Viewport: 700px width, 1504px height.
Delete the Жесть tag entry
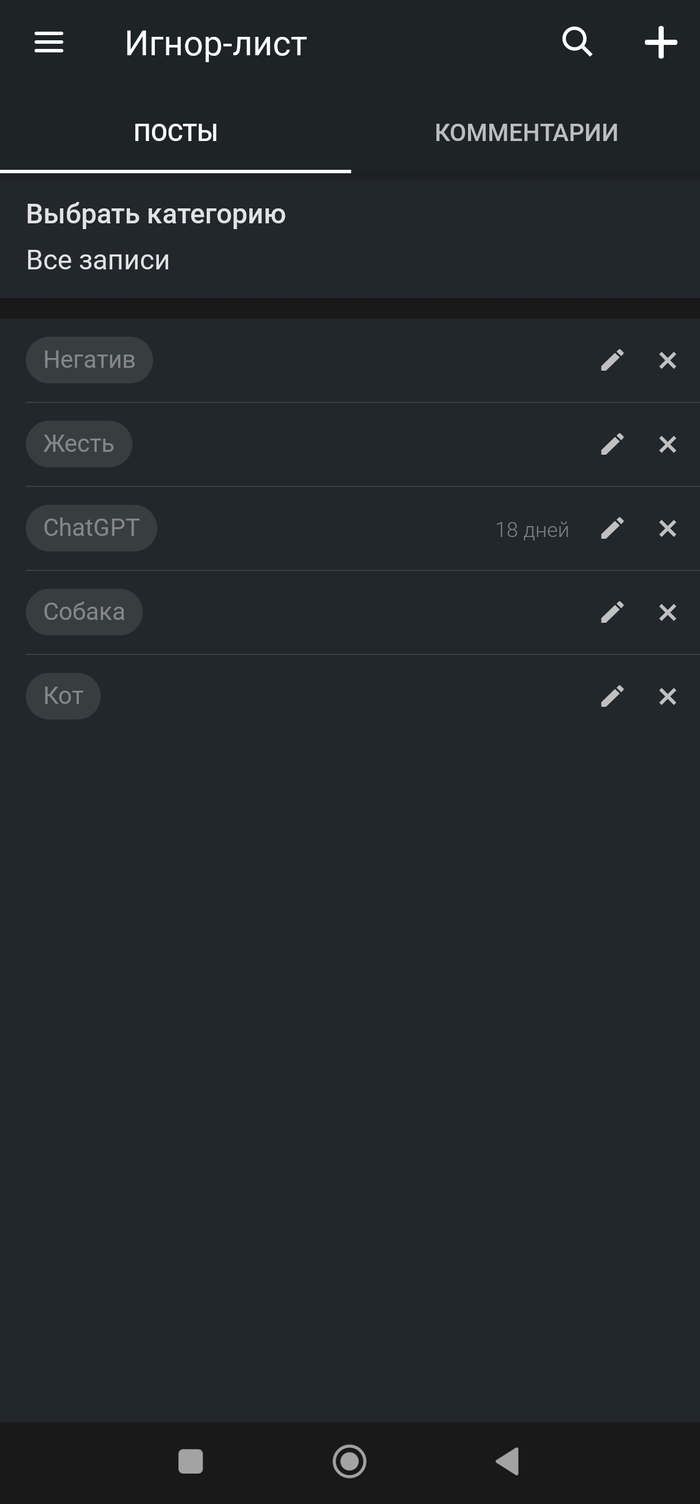click(667, 444)
